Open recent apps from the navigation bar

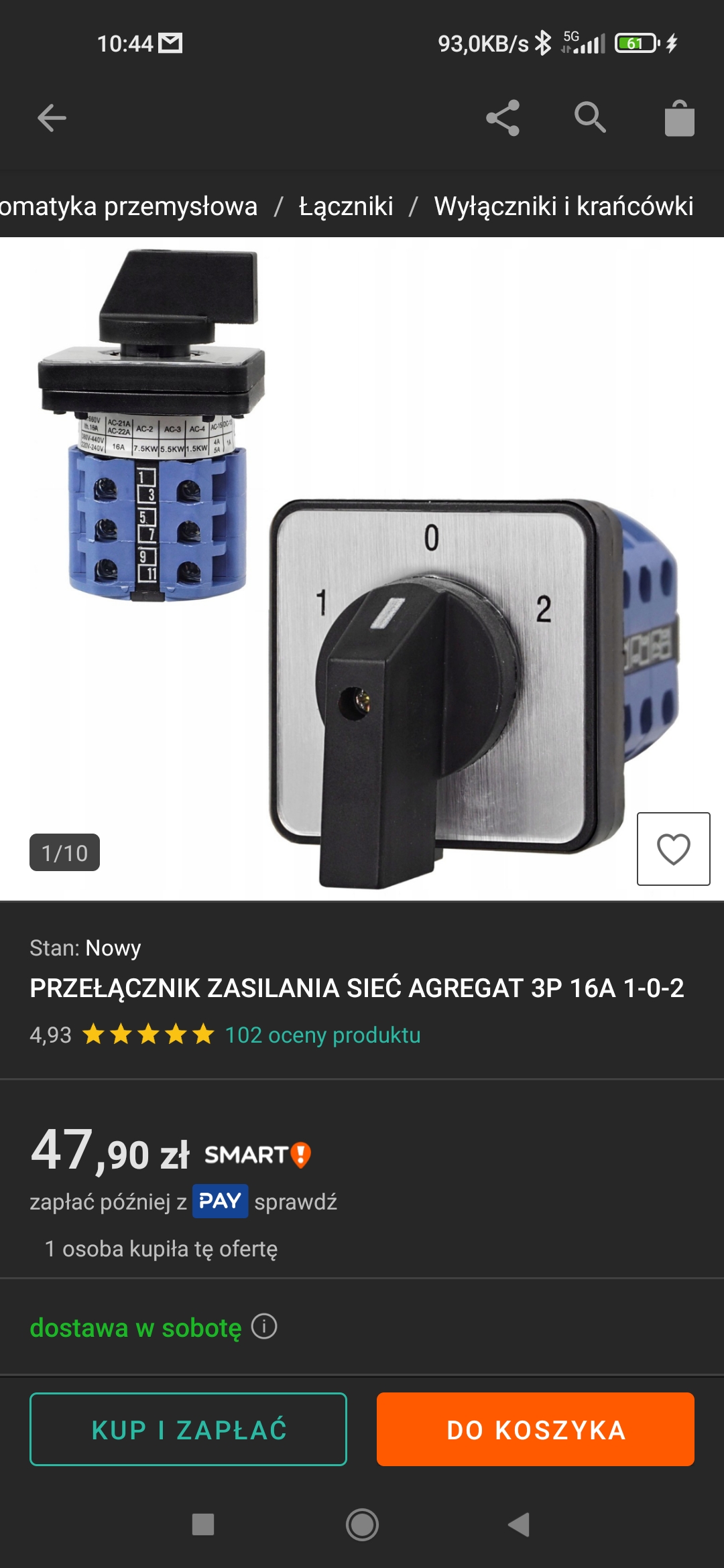[x=203, y=1525]
